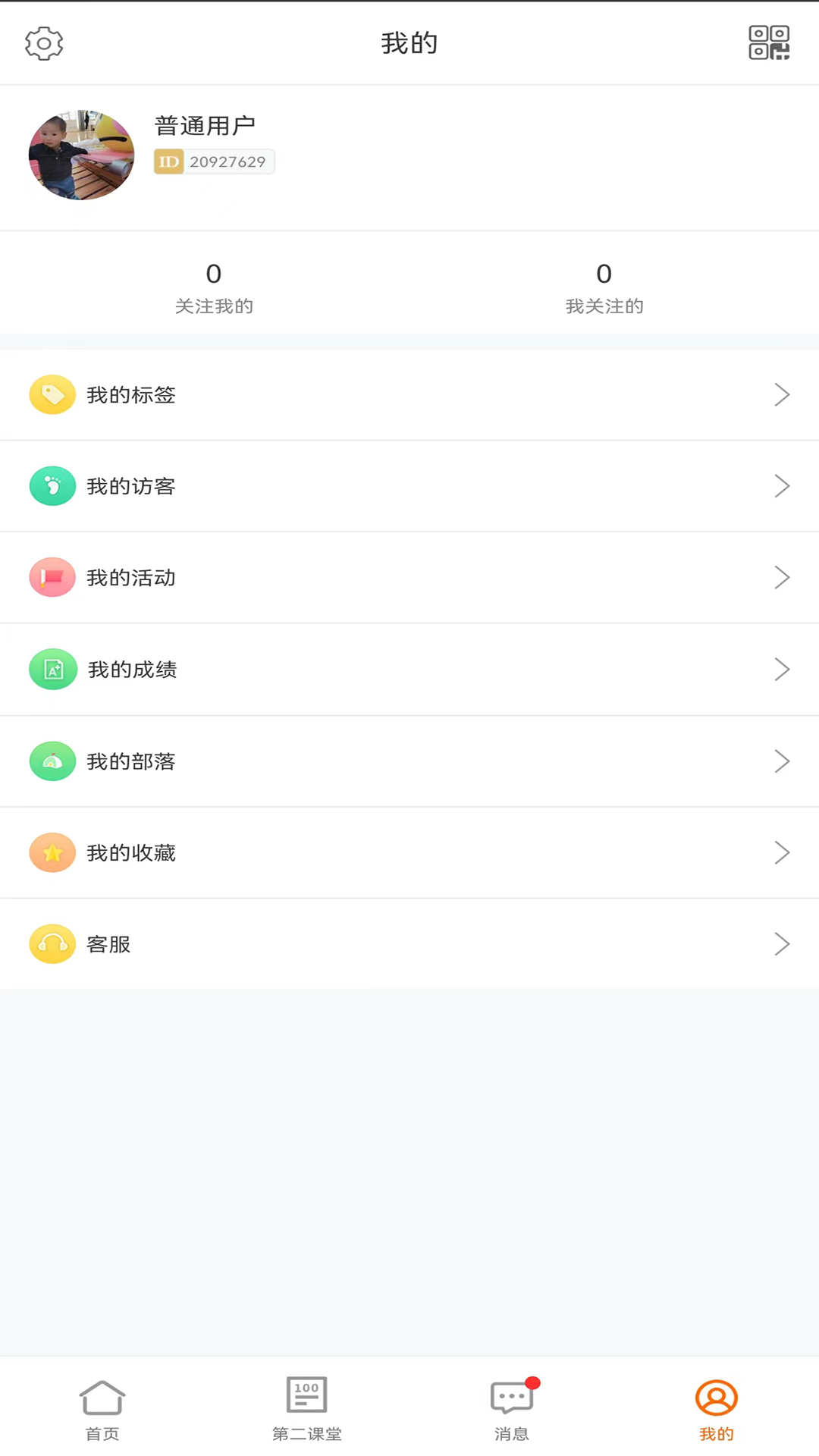The image size is (819, 1456).
Task: Tap the profile avatar photo
Action: coord(81,155)
